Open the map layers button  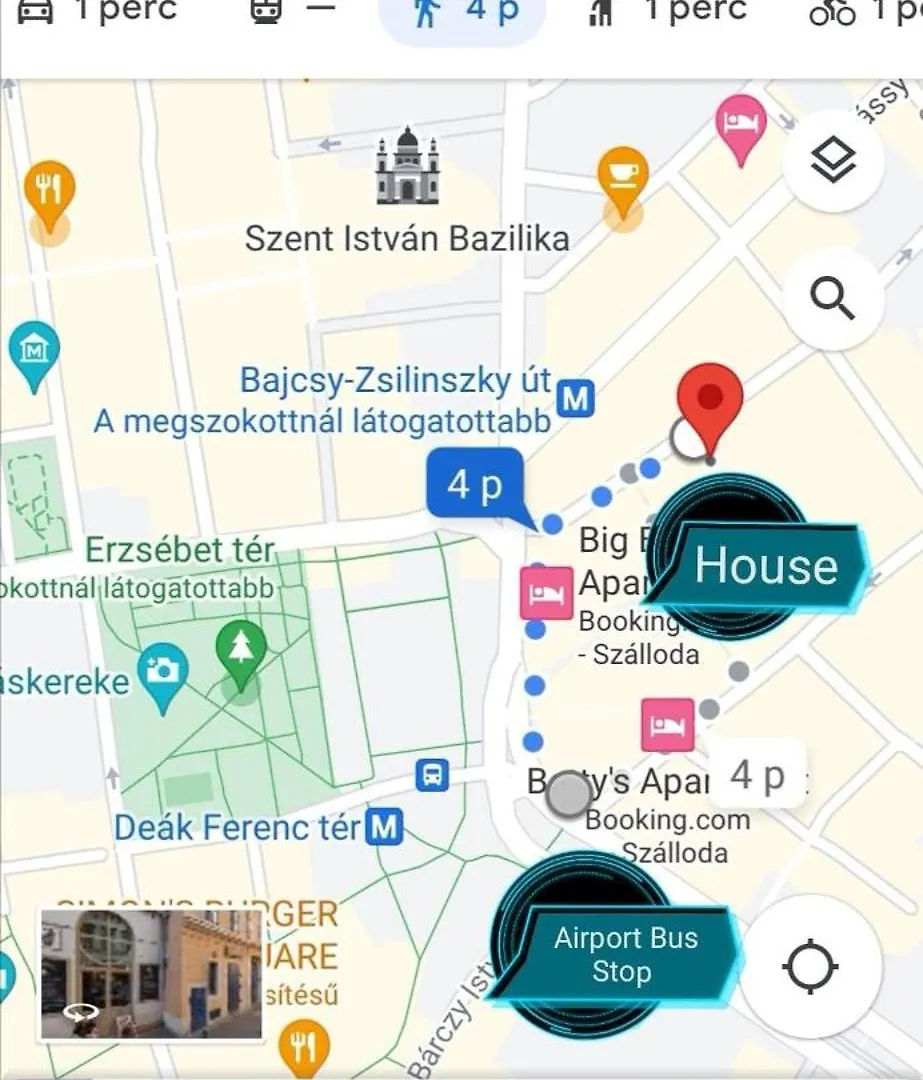833,161
